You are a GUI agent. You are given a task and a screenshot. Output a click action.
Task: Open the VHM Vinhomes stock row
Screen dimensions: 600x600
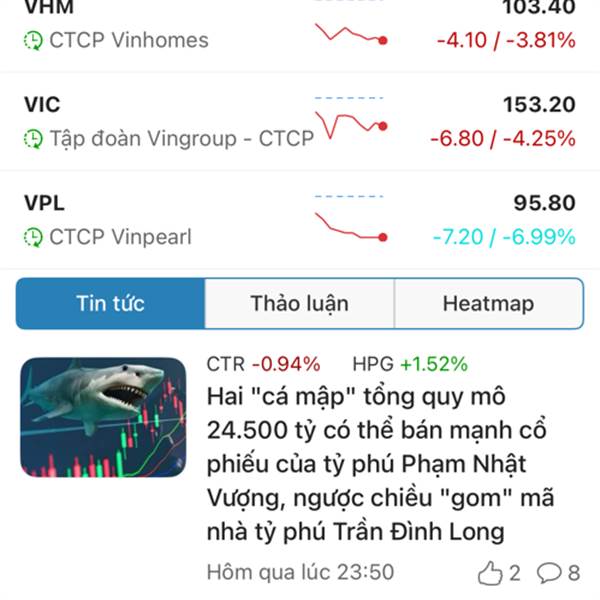click(x=300, y=36)
